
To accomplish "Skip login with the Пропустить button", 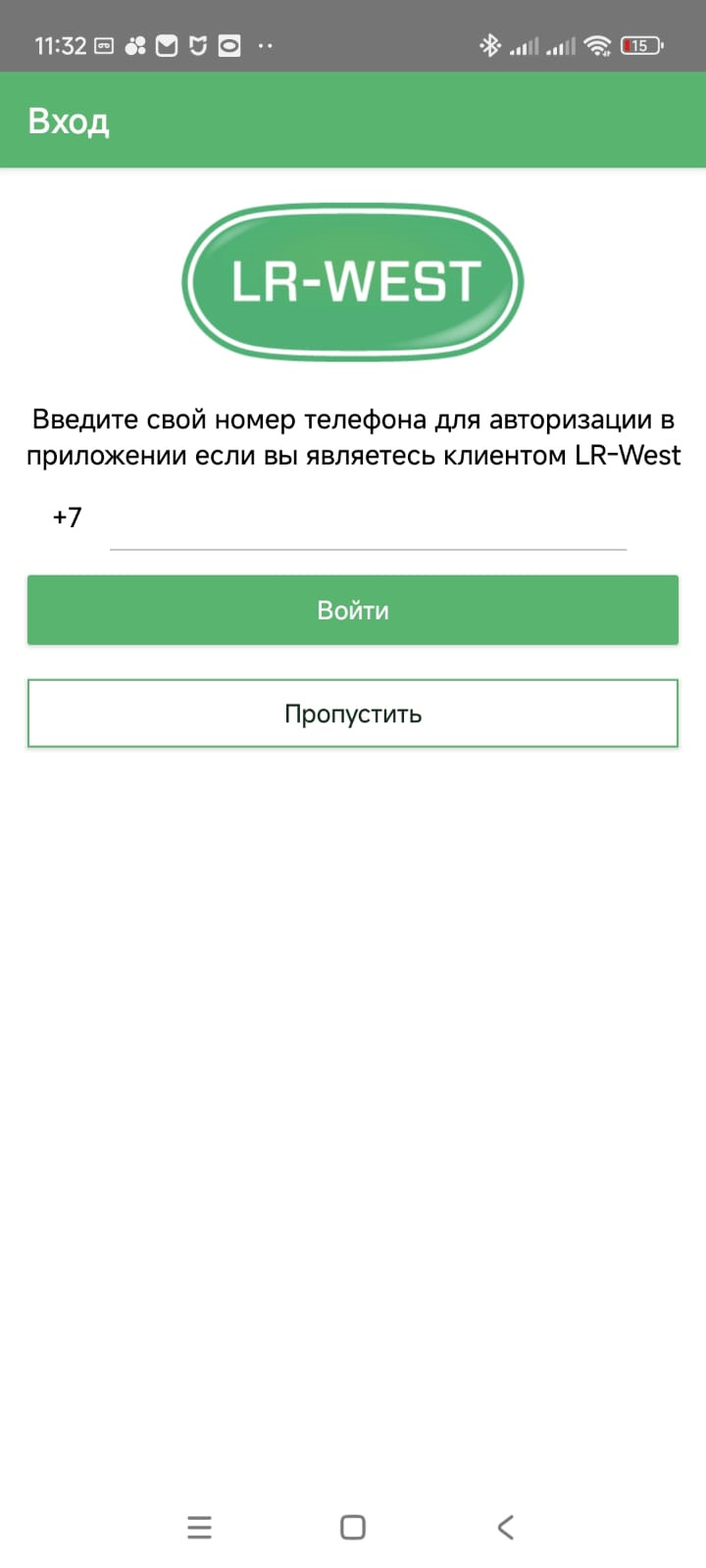I will [353, 713].
